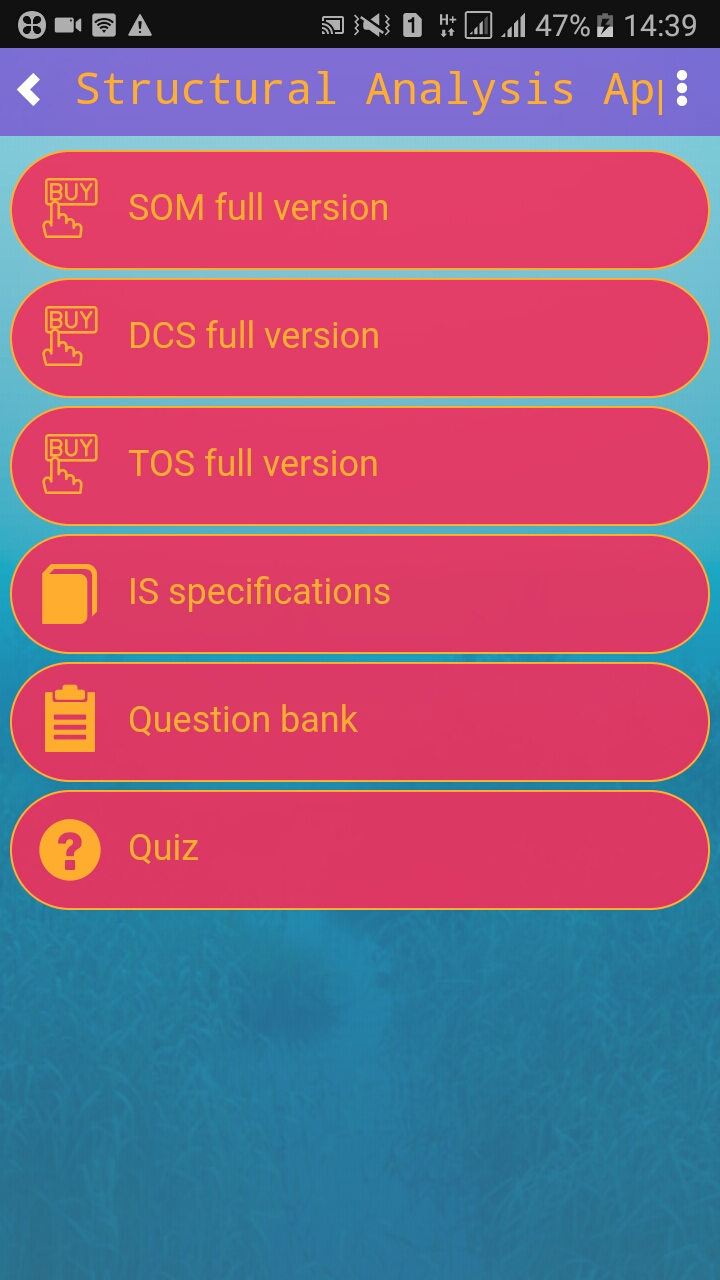Viewport: 720px width, 1280px height.
Task: Open the three-dot overflow menu
Action: [682, 90]
